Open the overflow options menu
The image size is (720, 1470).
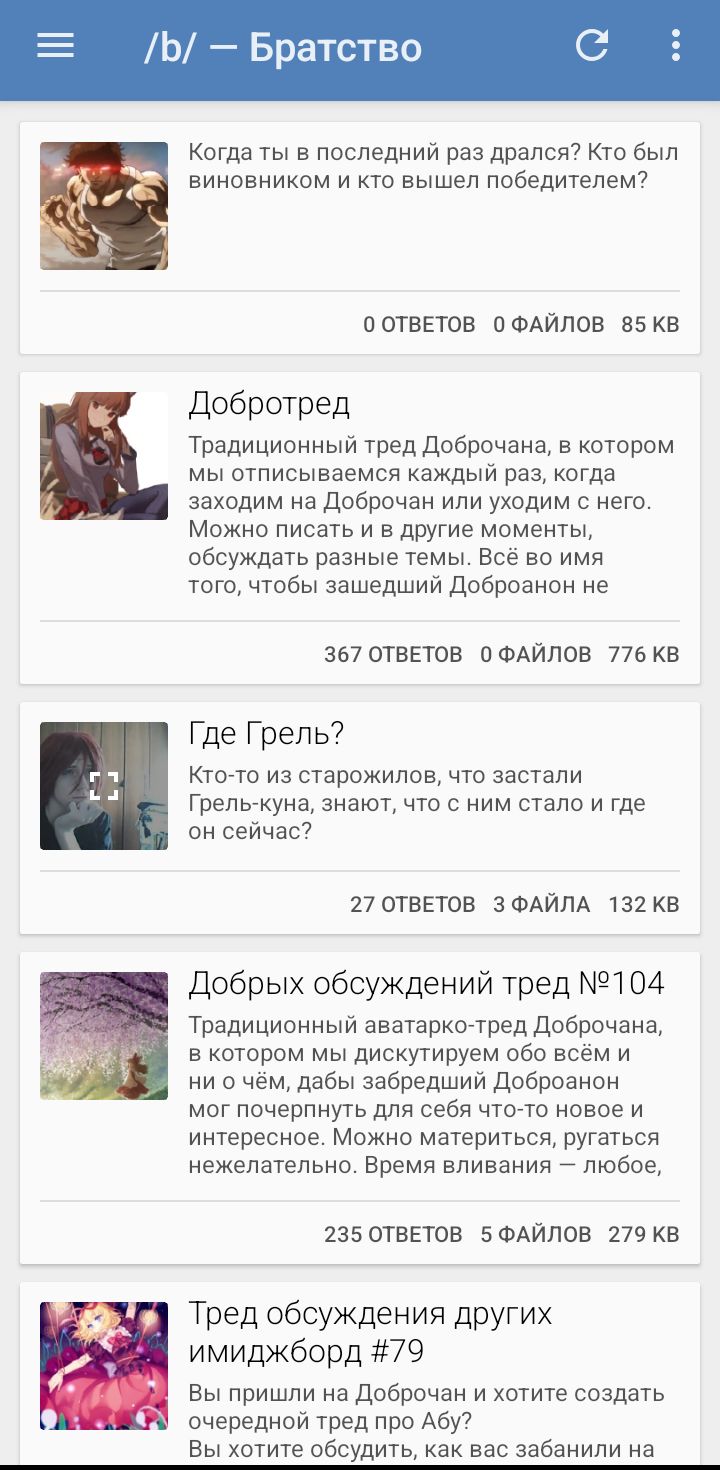click(x=676, y=46)
